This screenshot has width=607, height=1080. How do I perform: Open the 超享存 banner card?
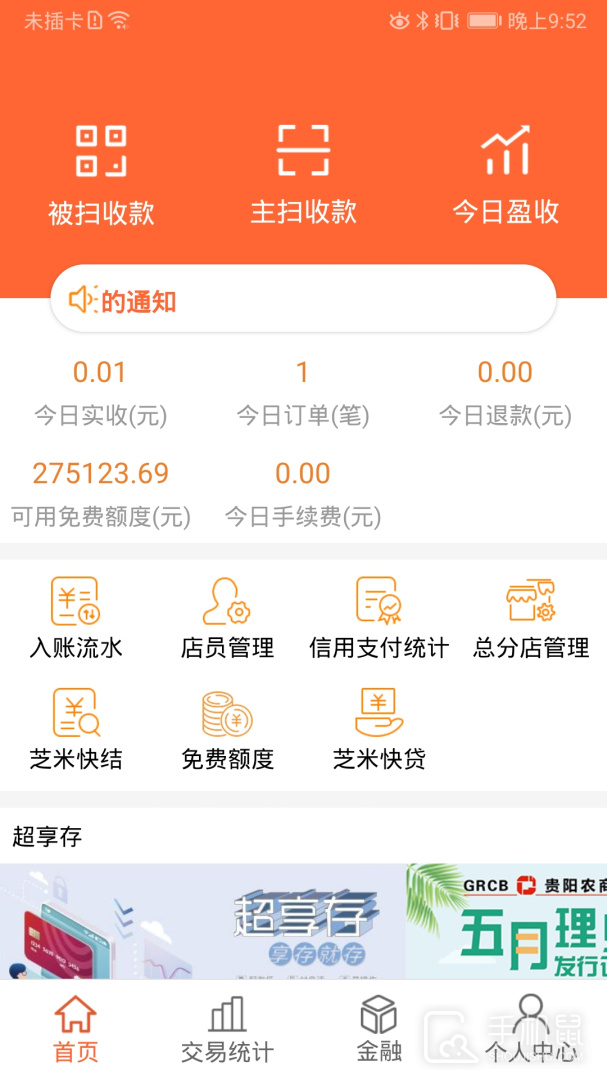(200, 922)
